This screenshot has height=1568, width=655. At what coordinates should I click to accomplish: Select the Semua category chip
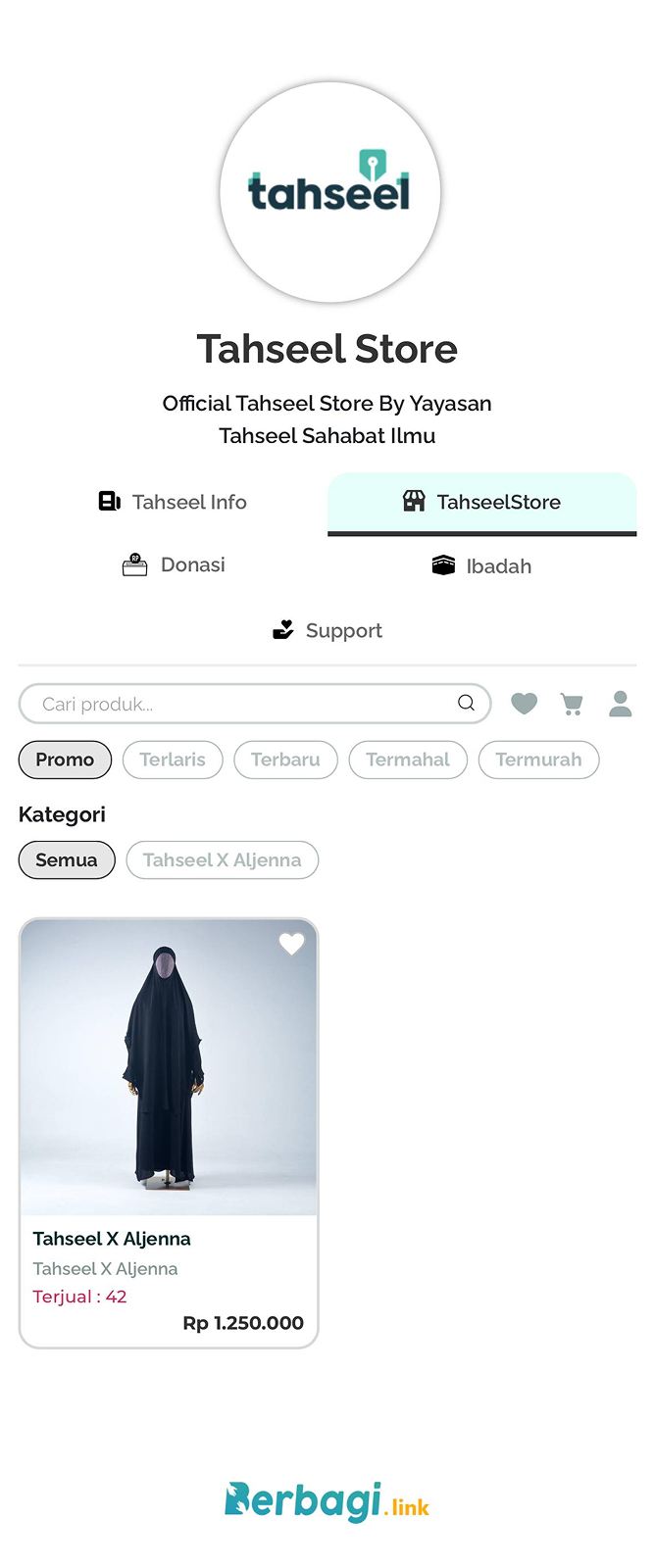pyautogui.click(x=67, y=860)
